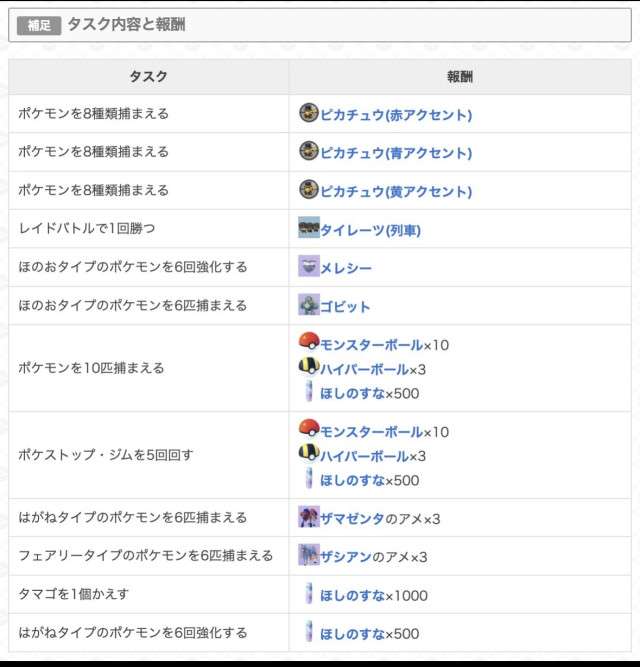Open ほしのすな in the タマゴを1個かえす row
Viewport: 640px width, 667px height.
tap(352, 595)
